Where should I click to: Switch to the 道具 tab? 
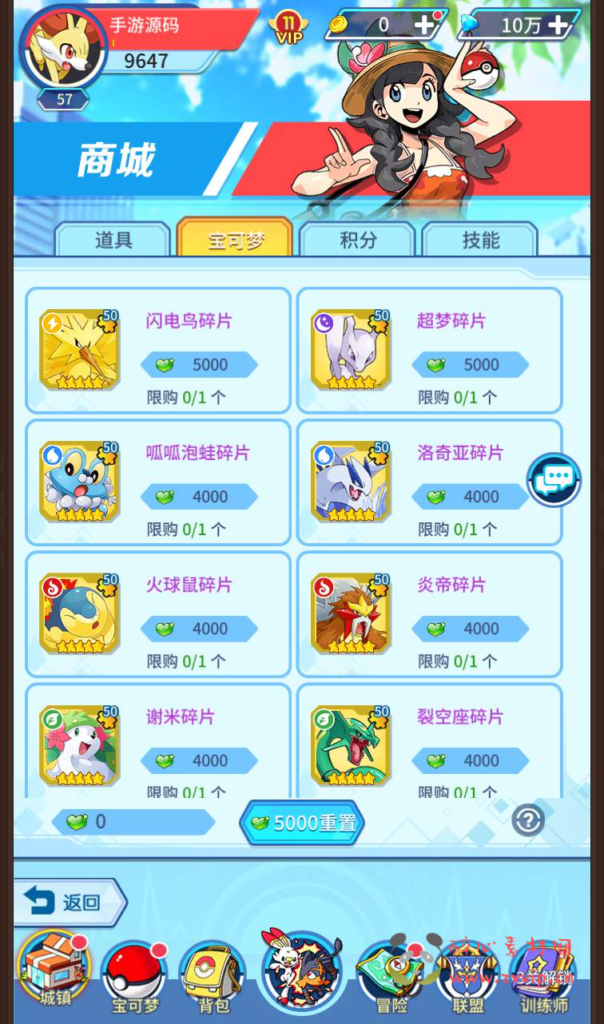pyautogui.click(x=112, y=240)
